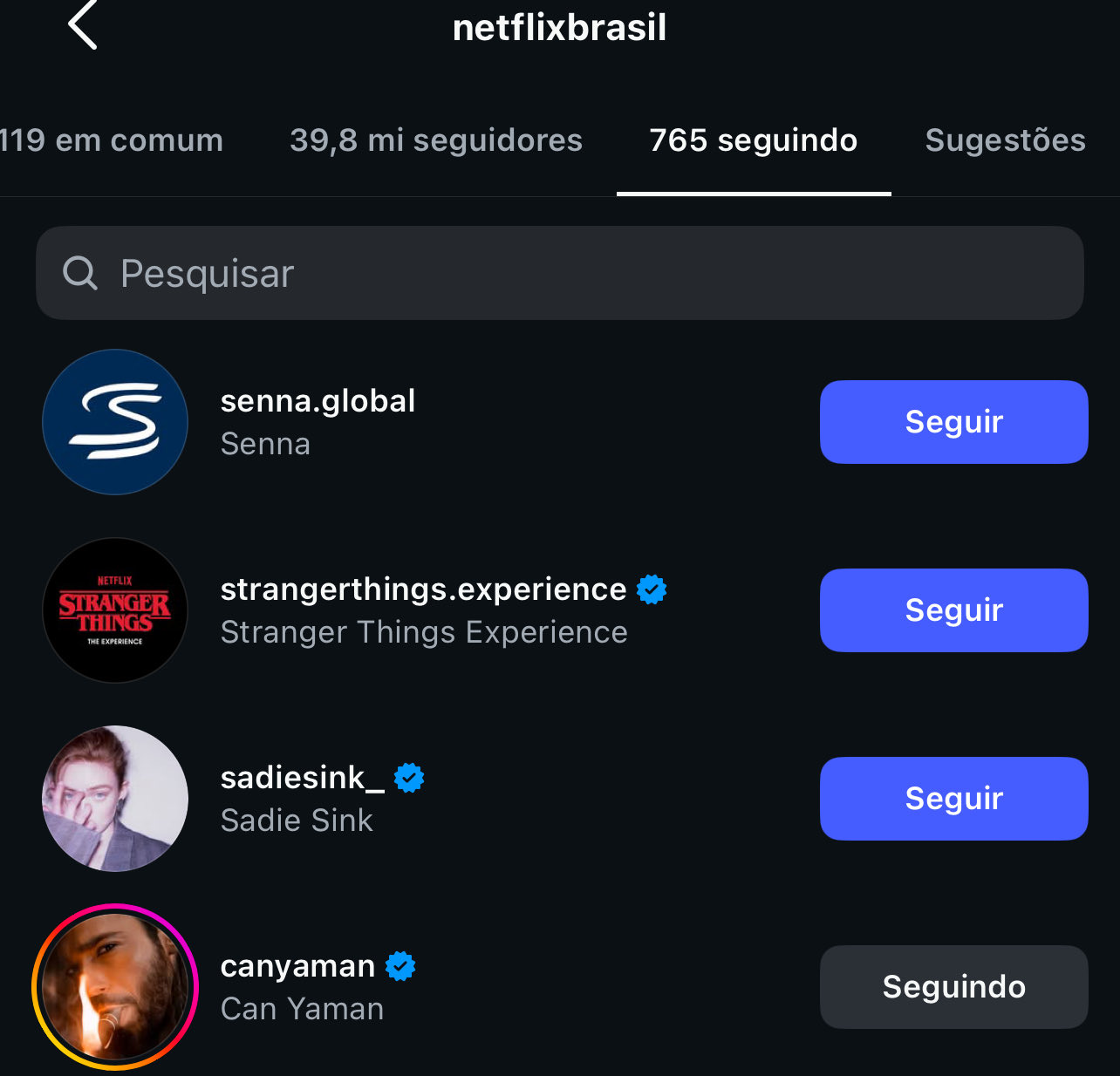View canyaman's story from the profile picture
This screenshot has height=1076, width=1120.
(115, 986)
